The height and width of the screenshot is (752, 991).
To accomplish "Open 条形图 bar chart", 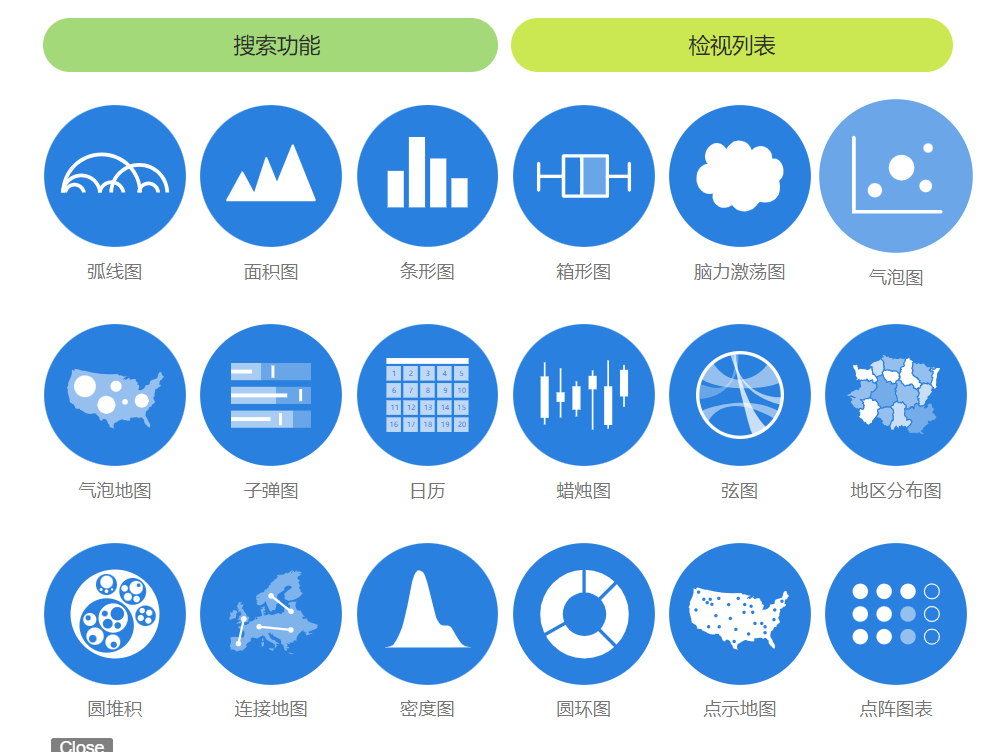I will (427, 176).
